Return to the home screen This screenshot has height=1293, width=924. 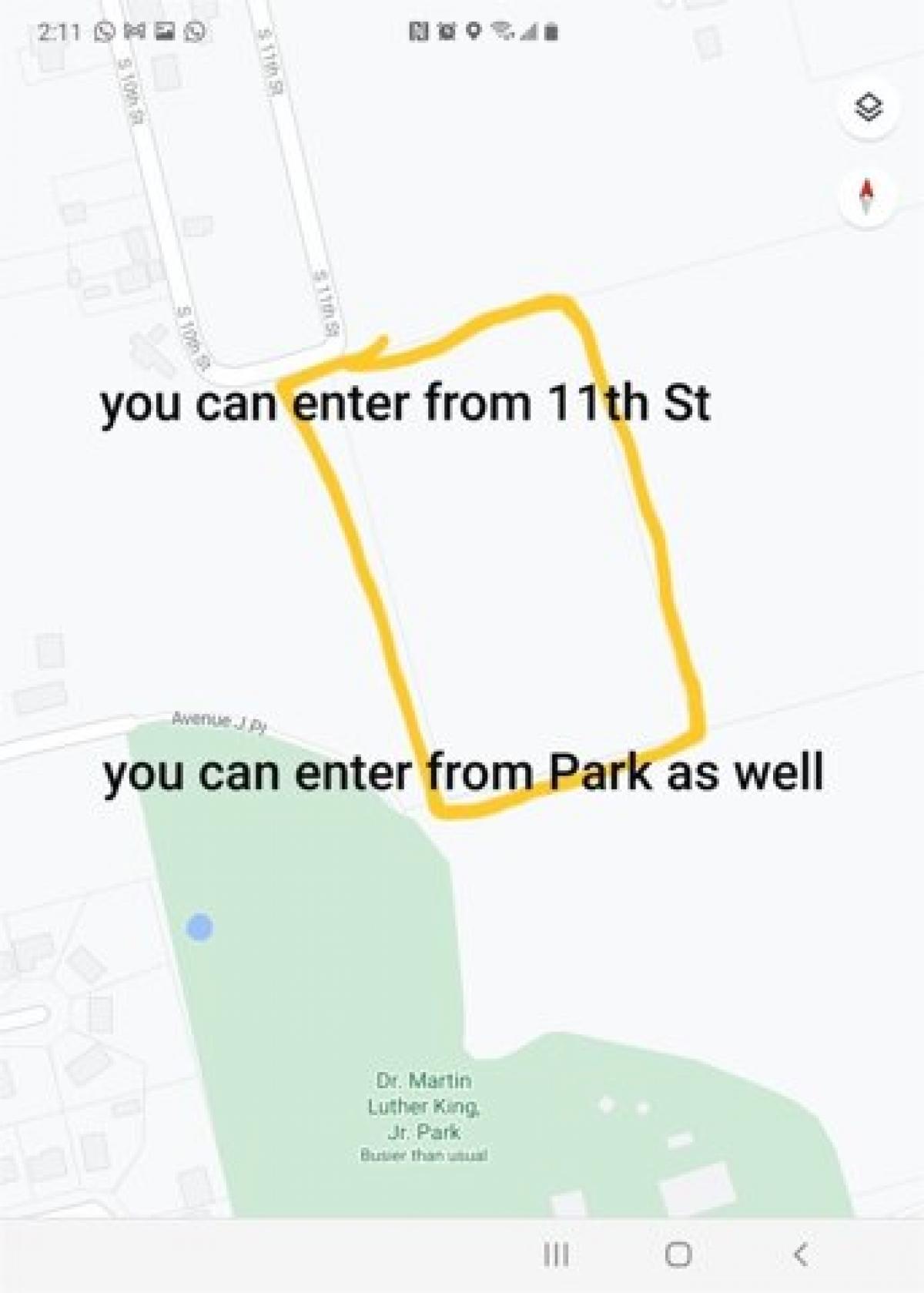[678, 1254]
